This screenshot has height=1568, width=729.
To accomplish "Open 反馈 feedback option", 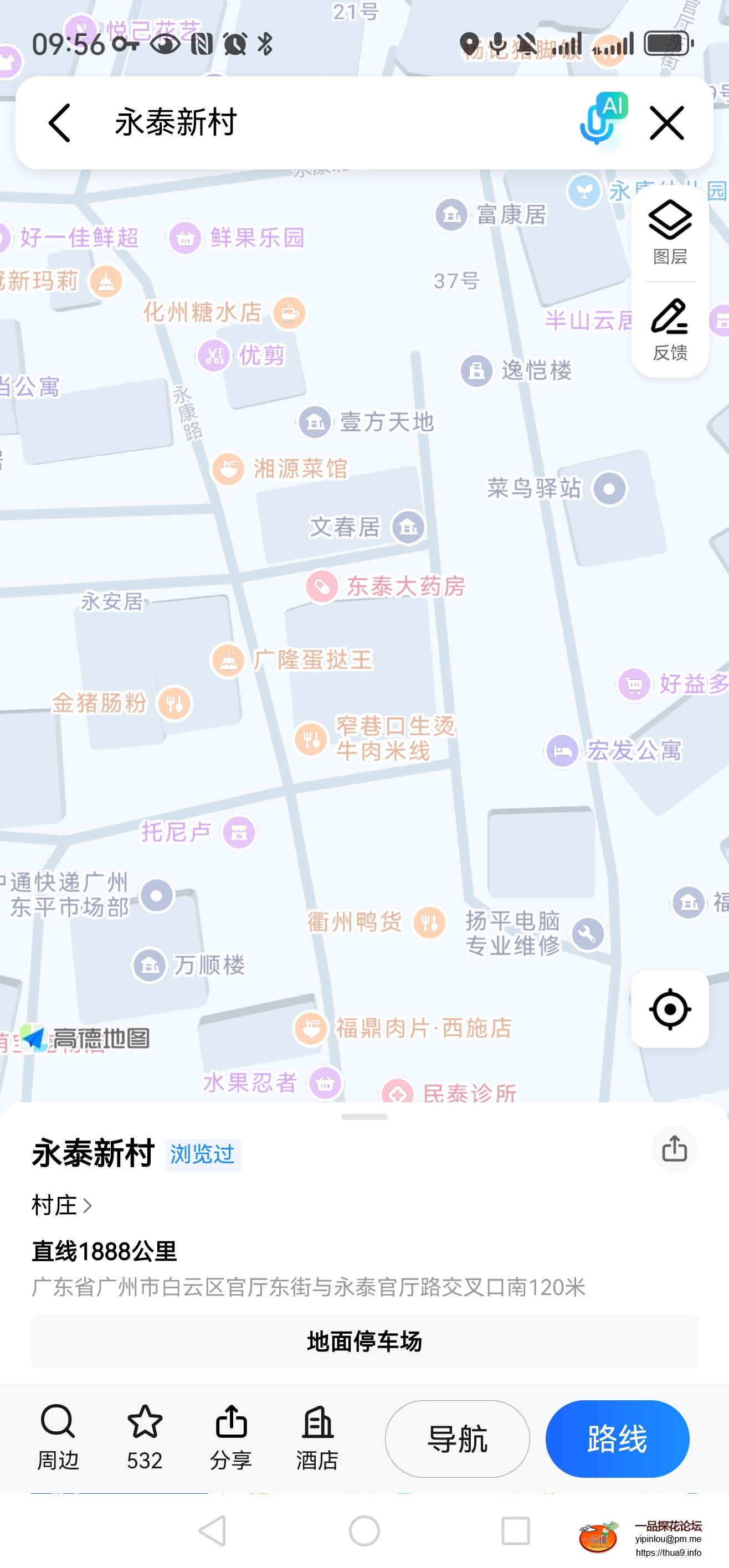I will point(669,329).
